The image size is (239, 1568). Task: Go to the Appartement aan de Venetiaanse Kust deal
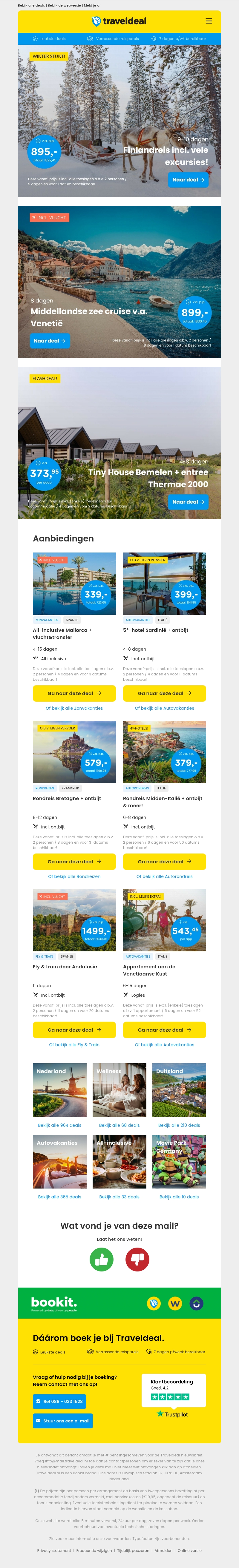[164, 1030]
